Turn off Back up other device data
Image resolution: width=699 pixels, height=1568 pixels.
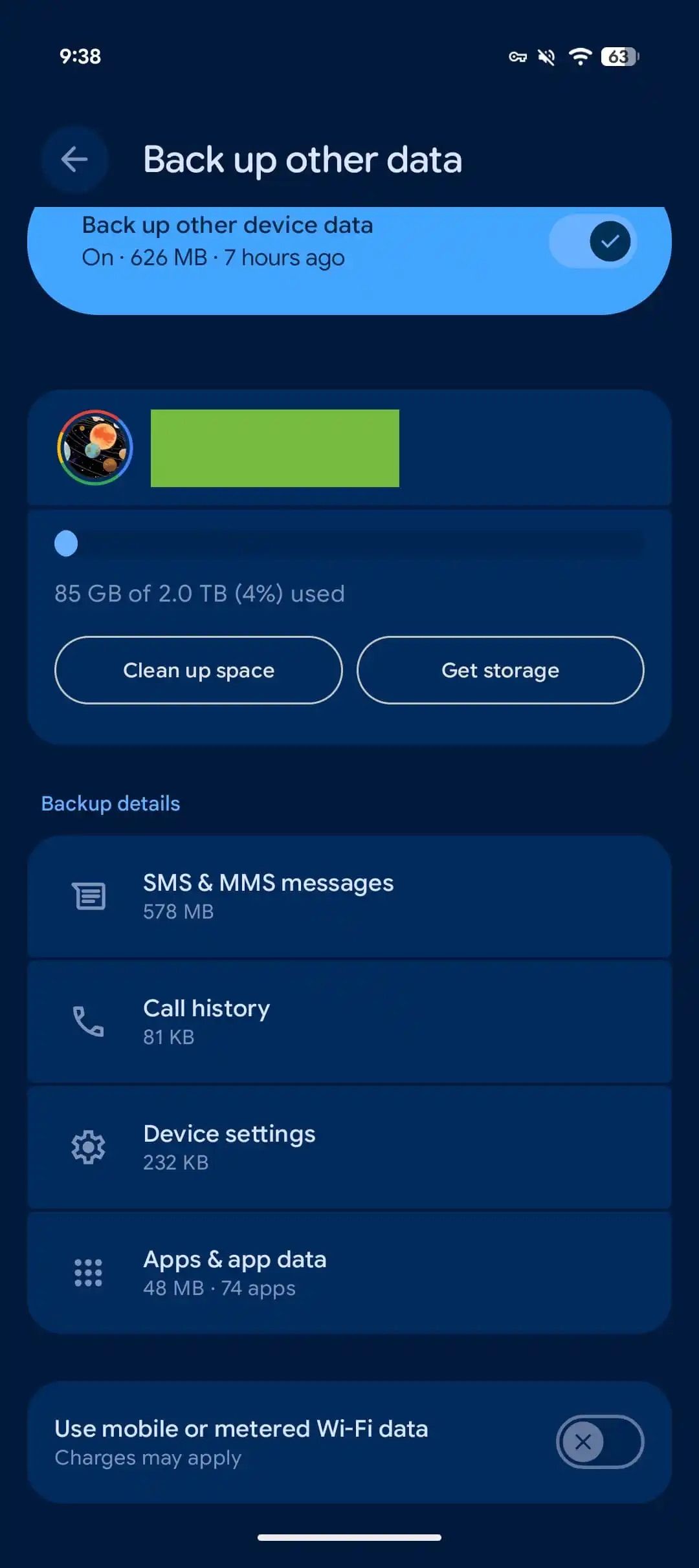pos(593,242)
